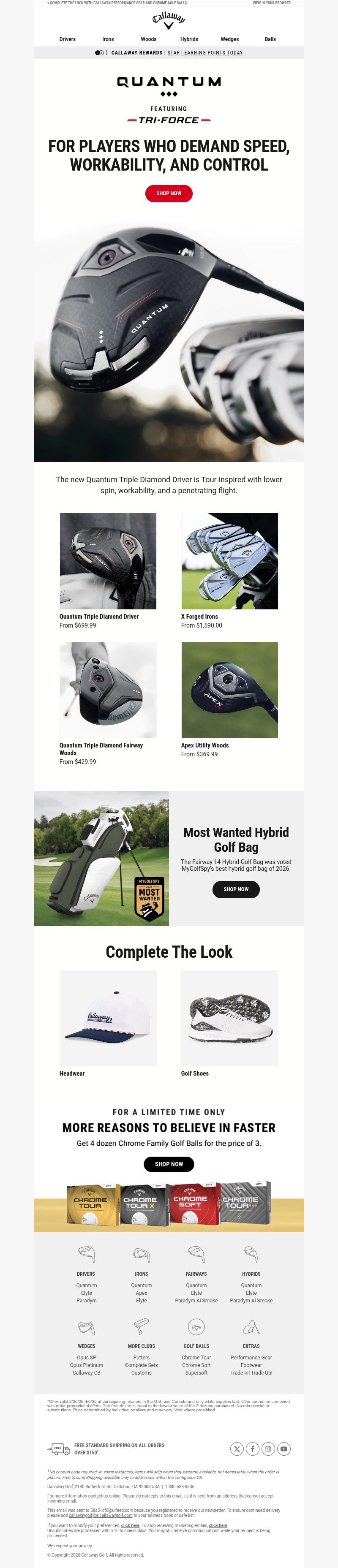Open Quantum Triple Diamond Fairway Woods
338x1568 pixels.
[108, 690]
